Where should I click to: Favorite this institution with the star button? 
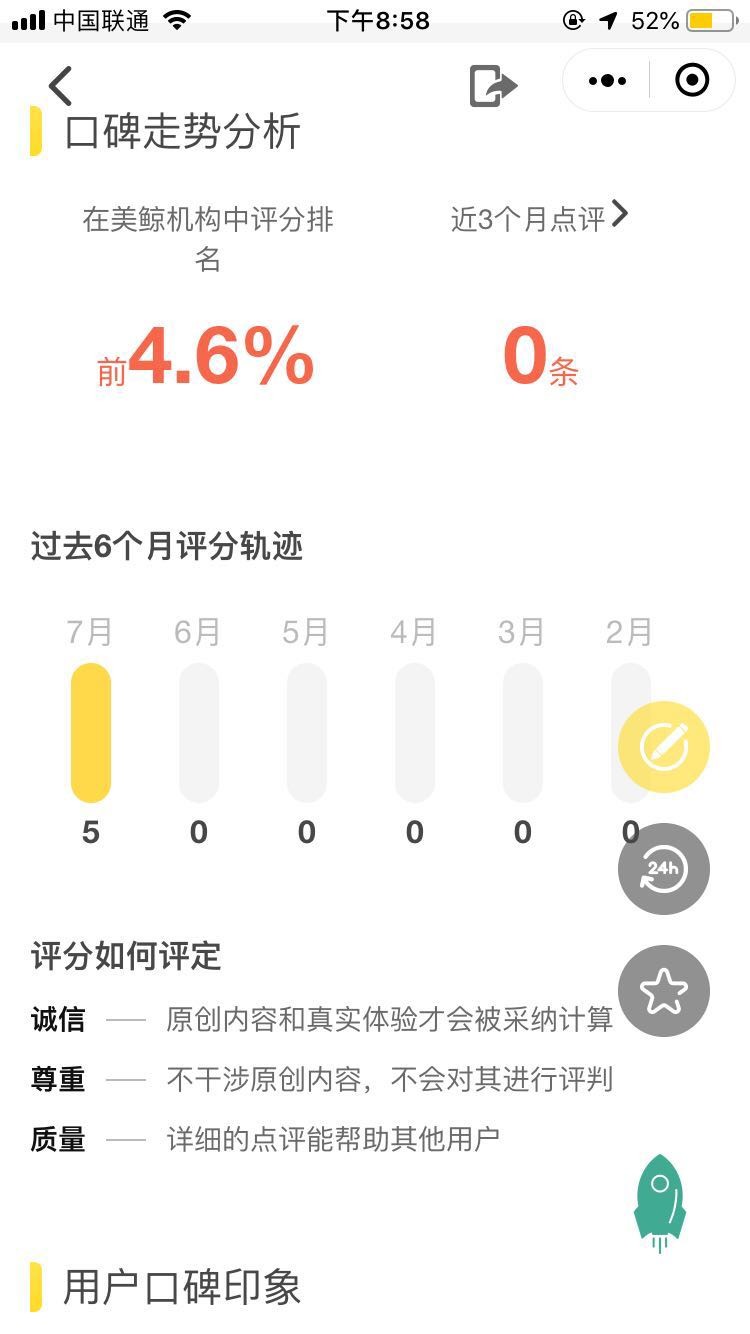[x=664, y=991]
